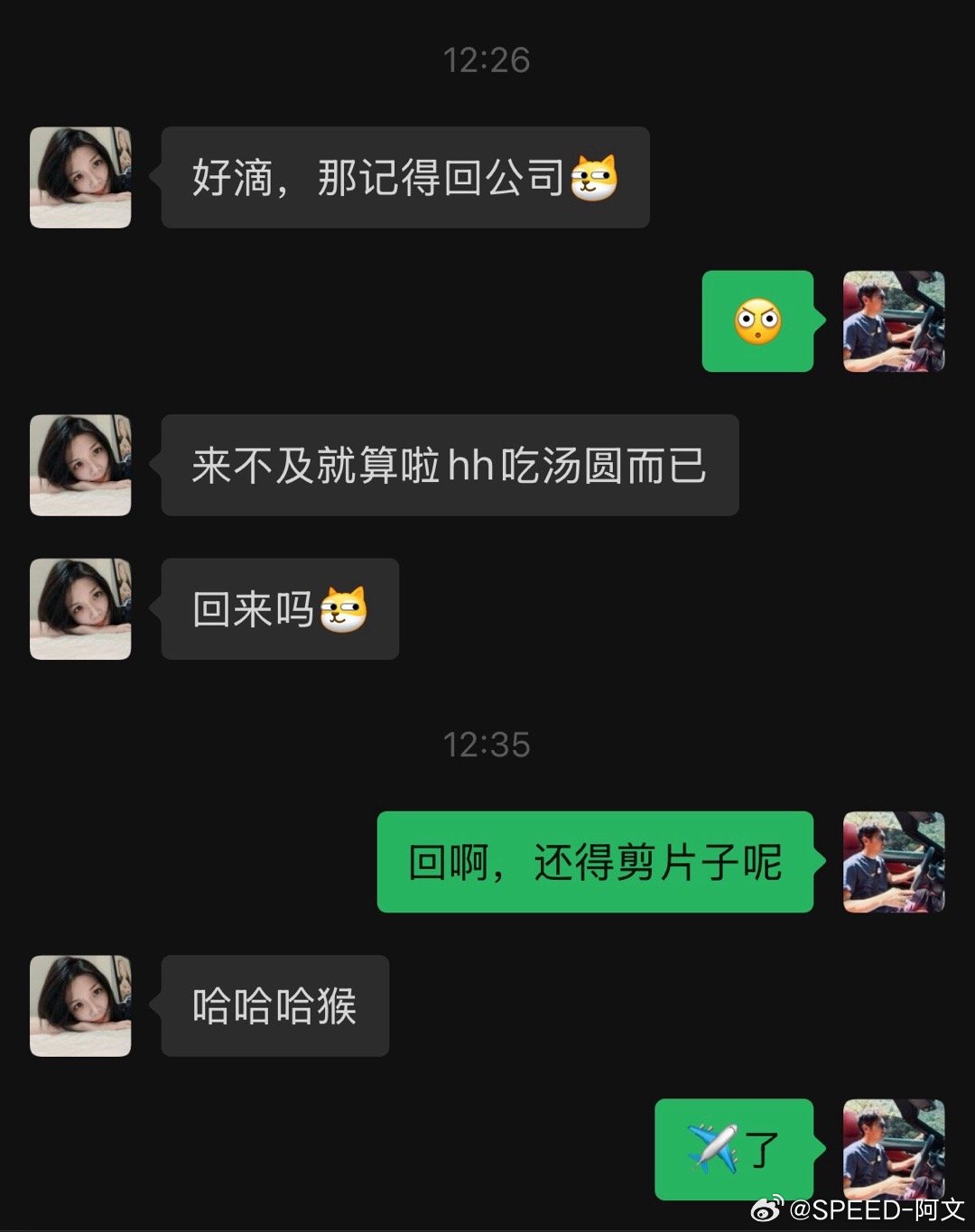The image size is (975, 1232).
Task: Click the @SPEED-阿文 watermark text
Action: point(871,1212)
